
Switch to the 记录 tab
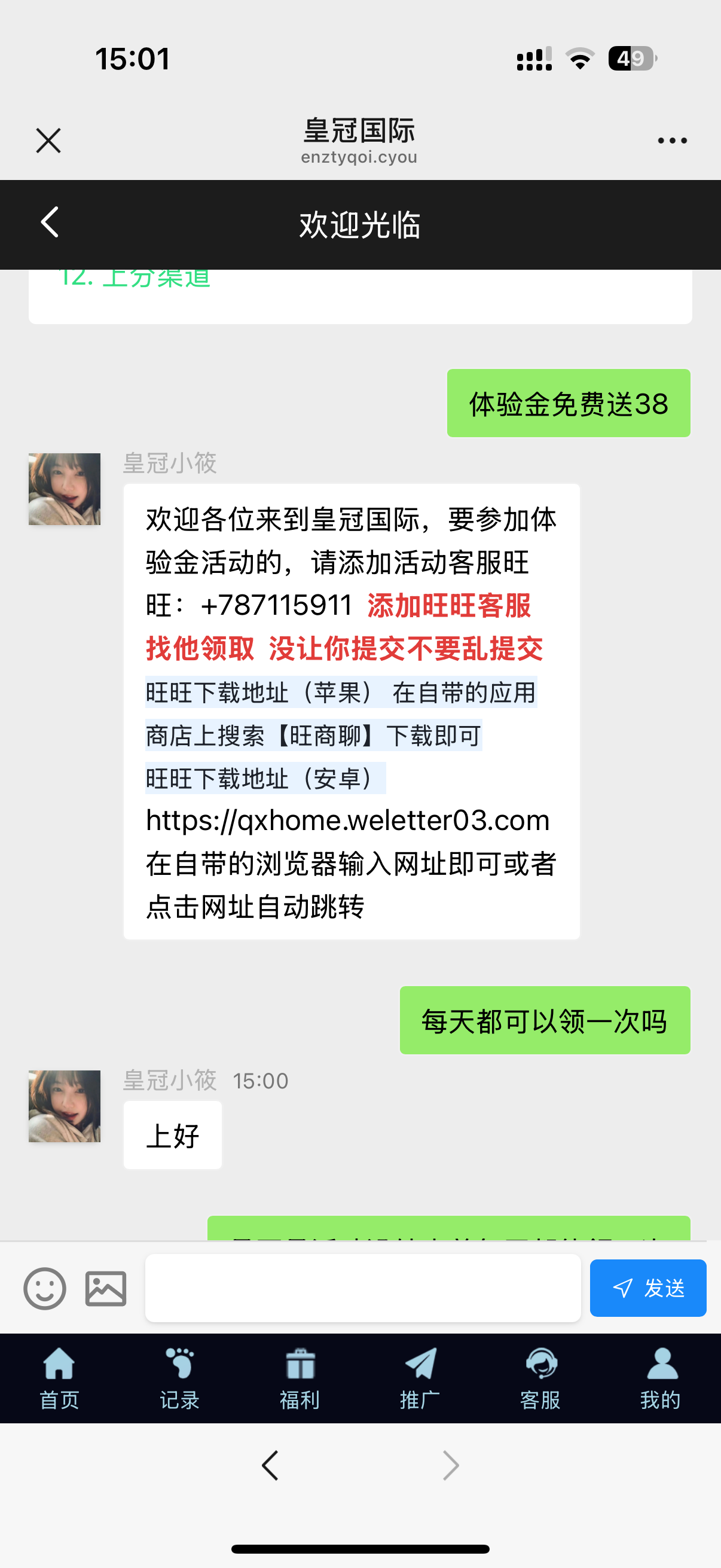[179, 1378]
